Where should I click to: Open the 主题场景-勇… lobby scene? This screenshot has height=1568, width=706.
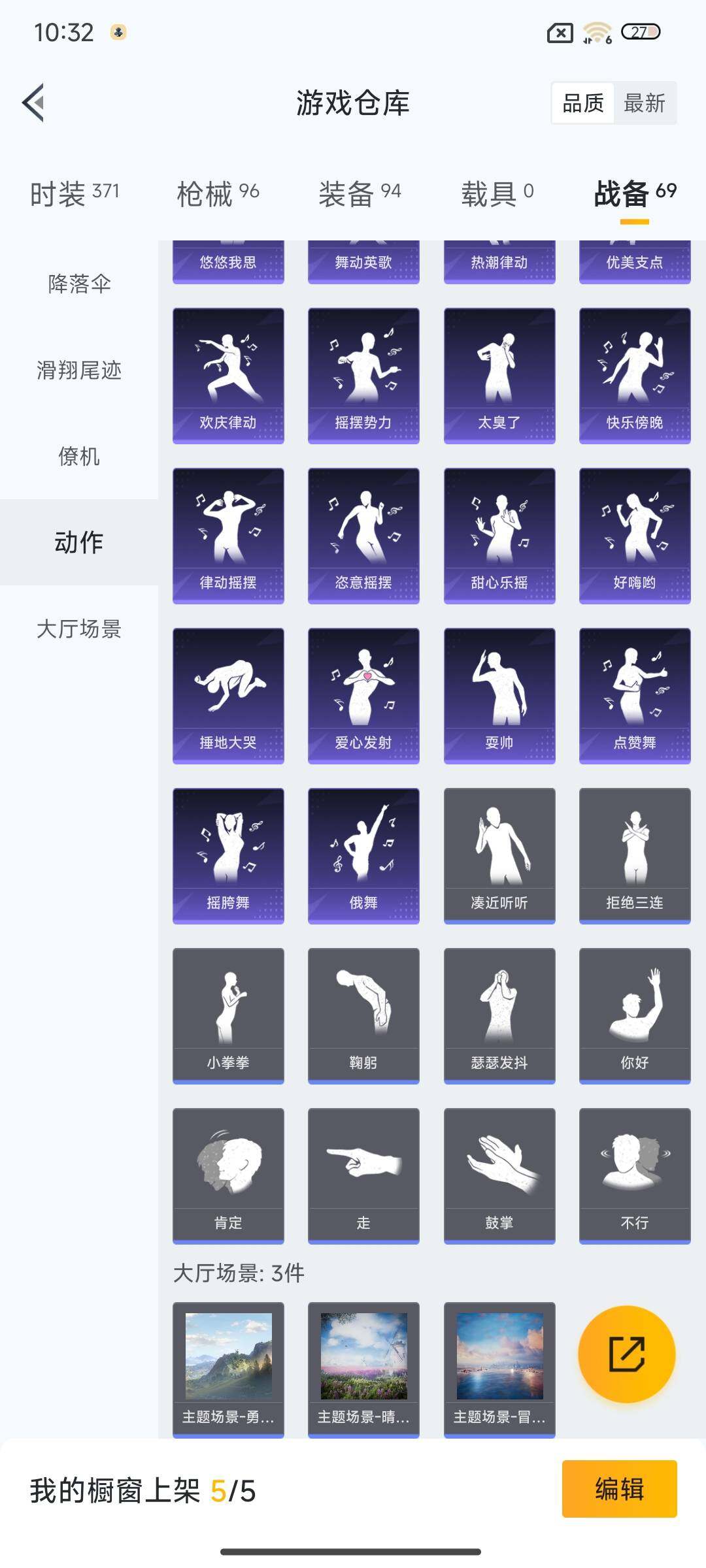tap(228, 1369)
